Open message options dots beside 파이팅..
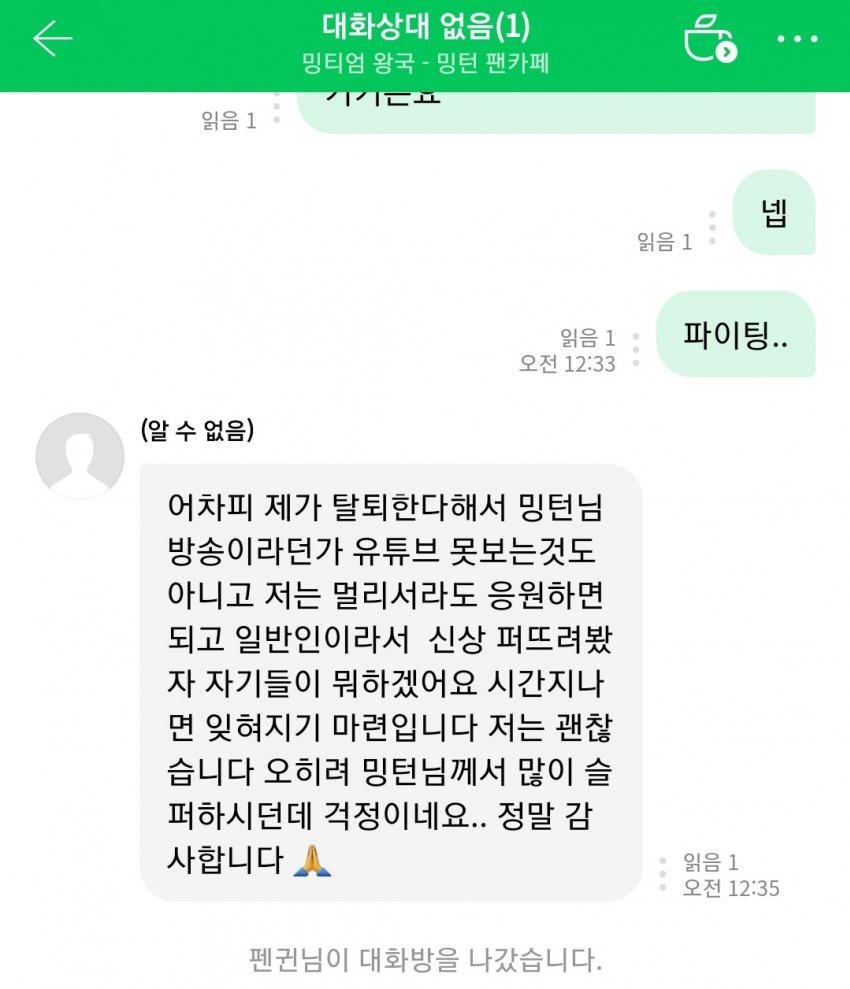Viewport: 850px width, 989px height. [x=636, y=351]
